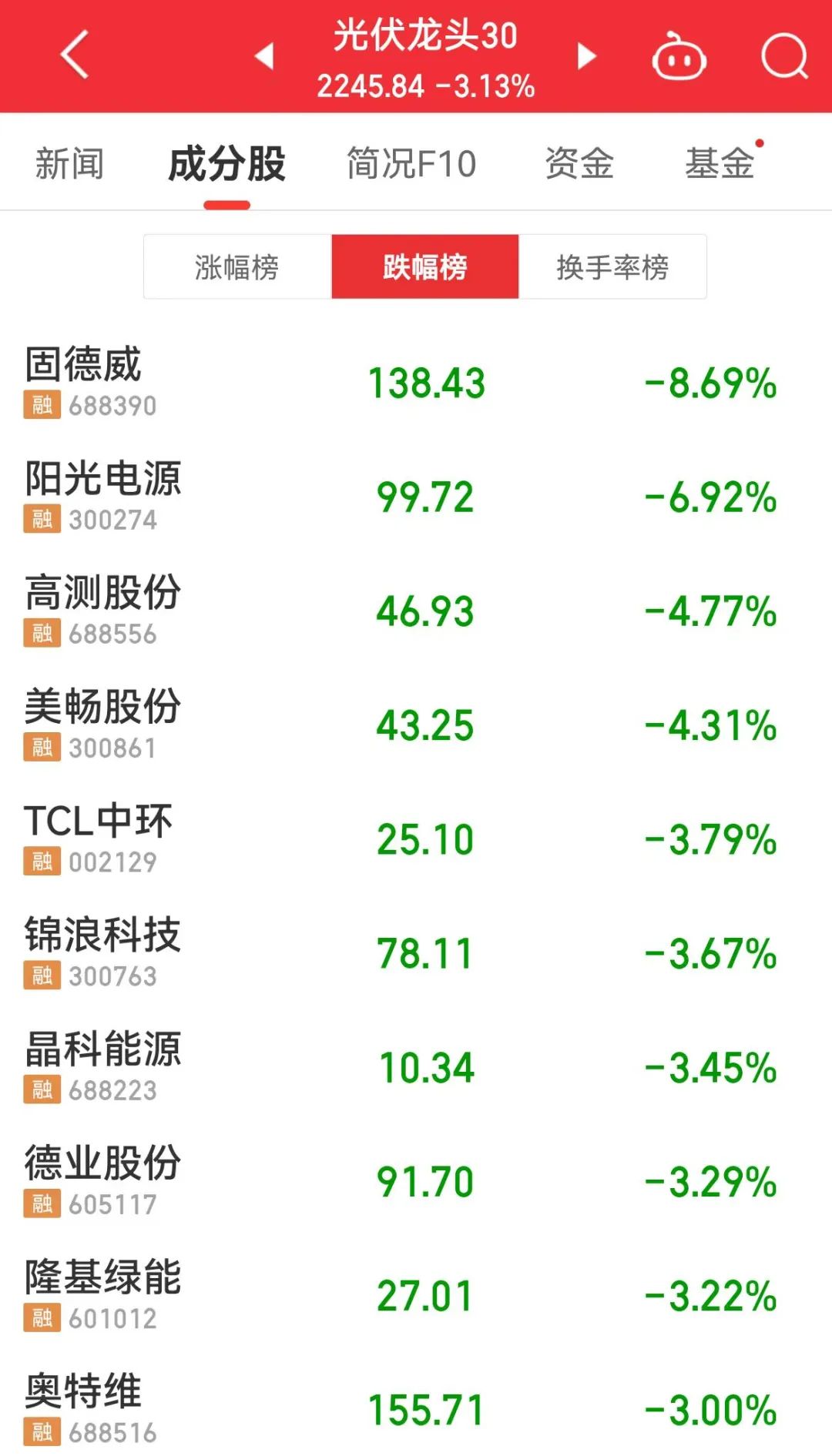Go back using the header arrow
This screenshot has width=832, height=1456.
pos(75,55)
